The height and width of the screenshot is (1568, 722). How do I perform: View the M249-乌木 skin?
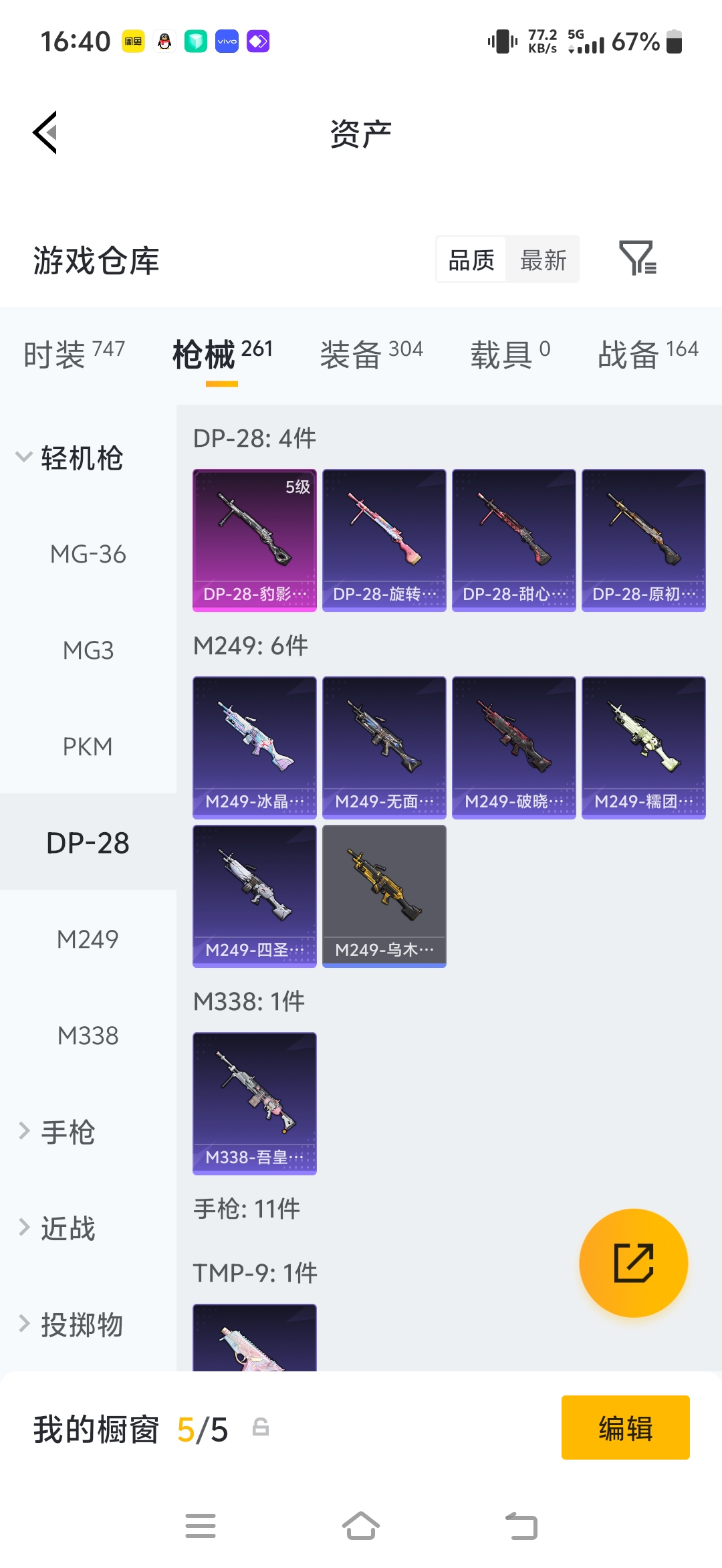tap(384, 896)
